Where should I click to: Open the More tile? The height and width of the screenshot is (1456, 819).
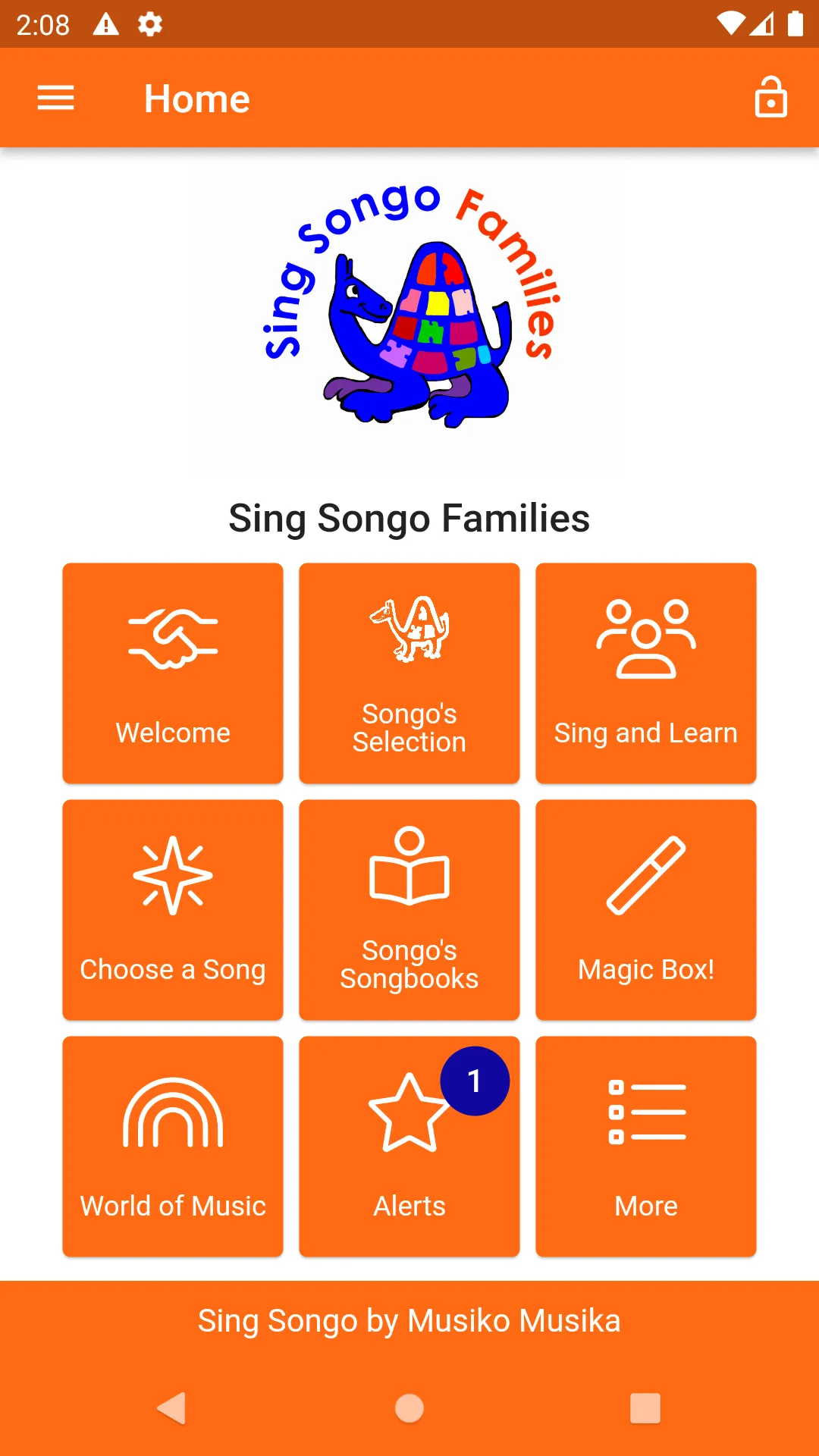pos(646,1147)
